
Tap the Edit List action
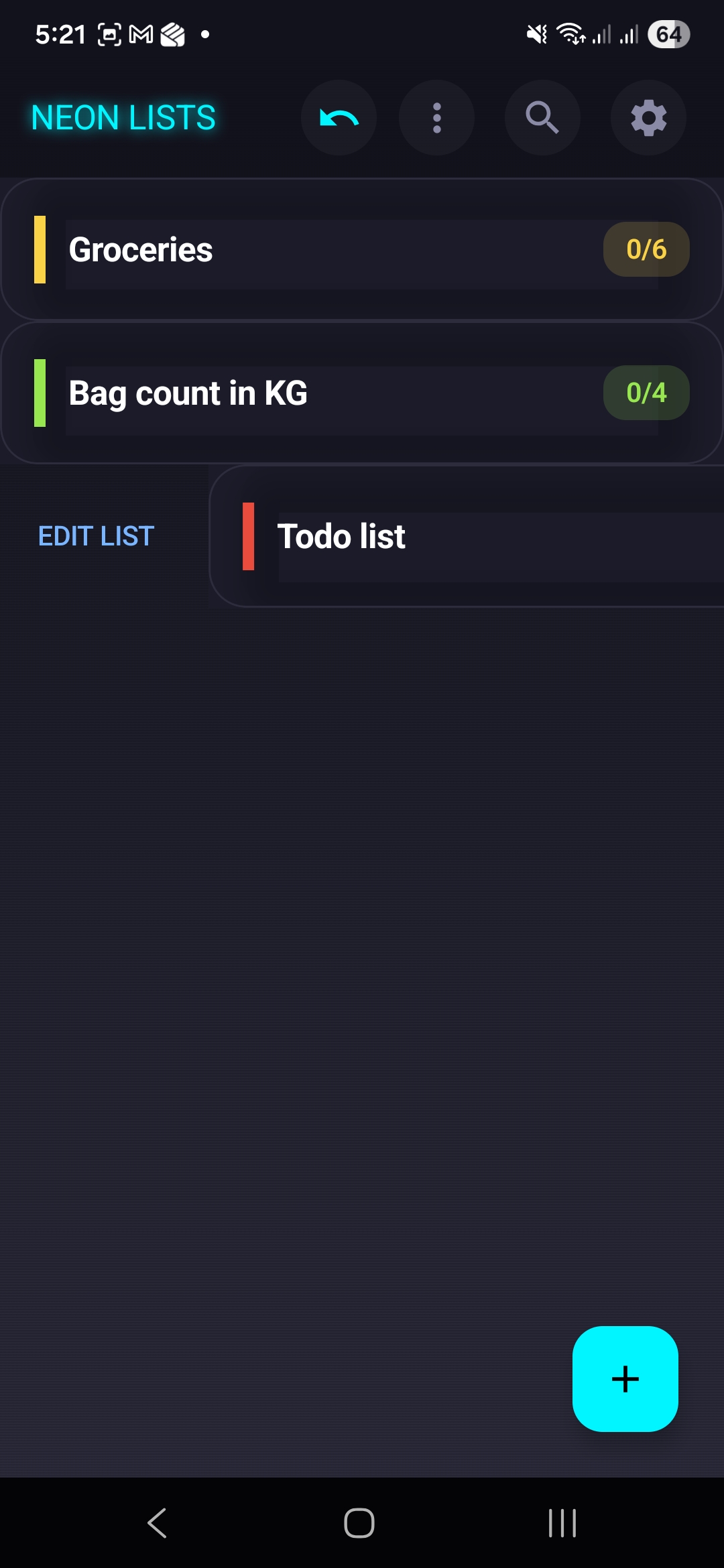(97, 536)
